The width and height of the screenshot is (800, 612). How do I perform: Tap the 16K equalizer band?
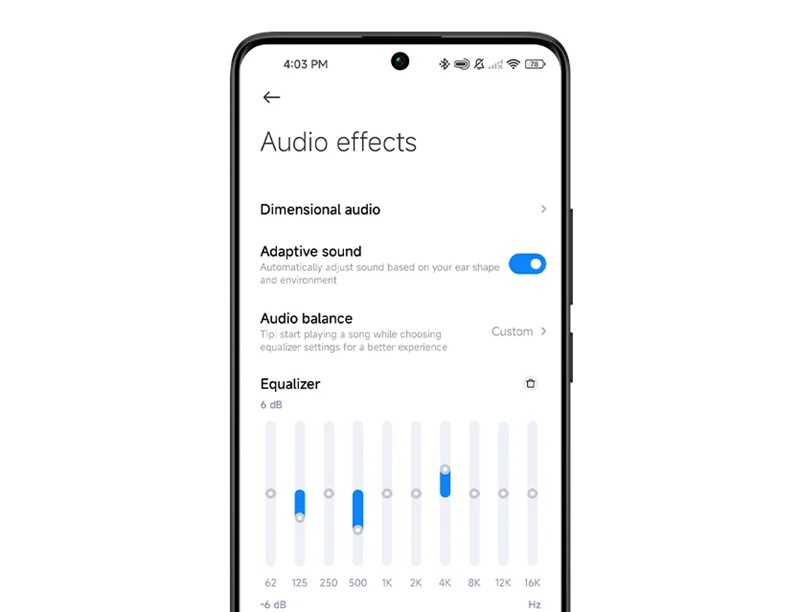coord(532,493)
